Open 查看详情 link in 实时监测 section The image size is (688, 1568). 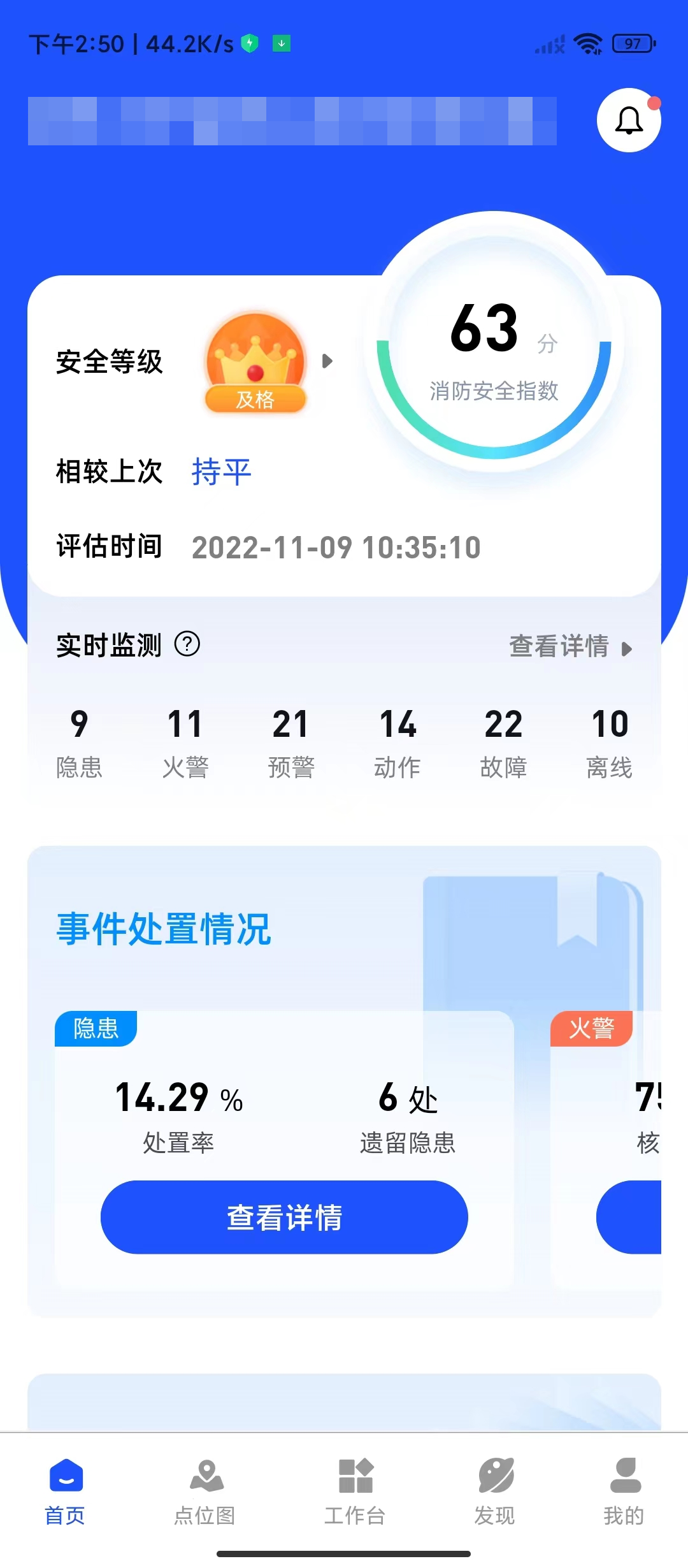(570, 646)
